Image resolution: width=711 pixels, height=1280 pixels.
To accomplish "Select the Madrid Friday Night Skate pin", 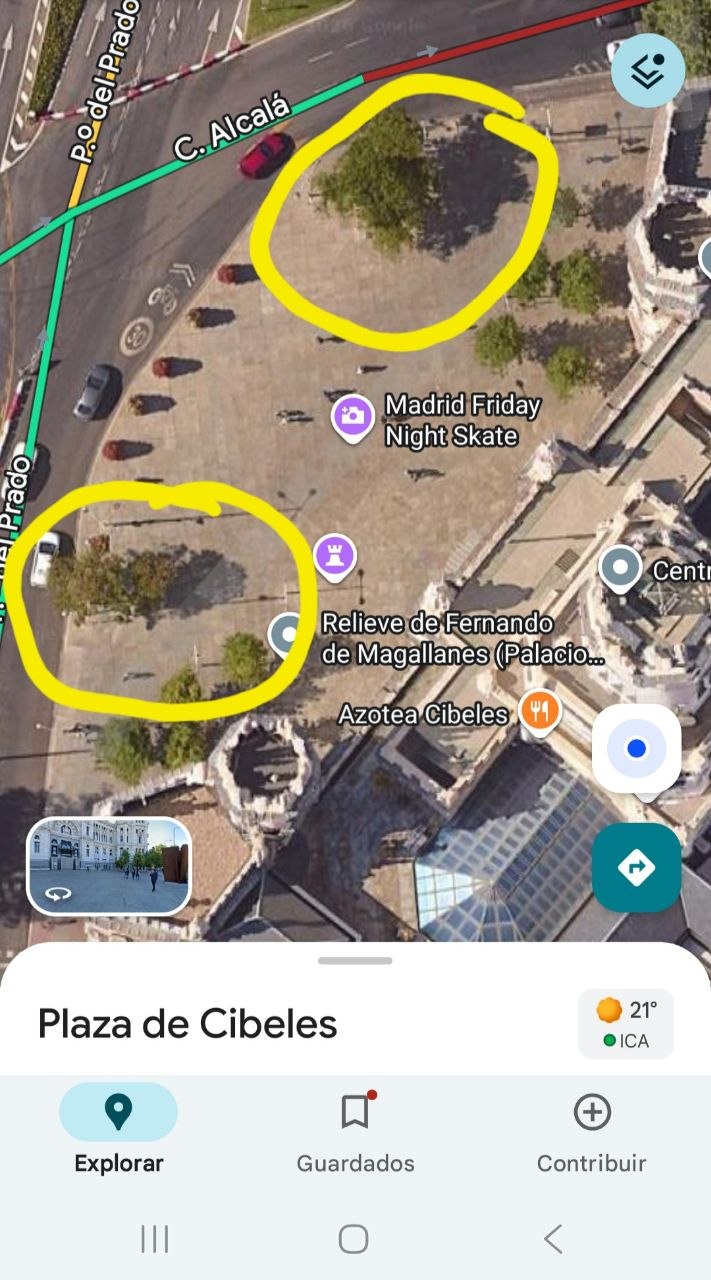I will (x=353, y=416).
